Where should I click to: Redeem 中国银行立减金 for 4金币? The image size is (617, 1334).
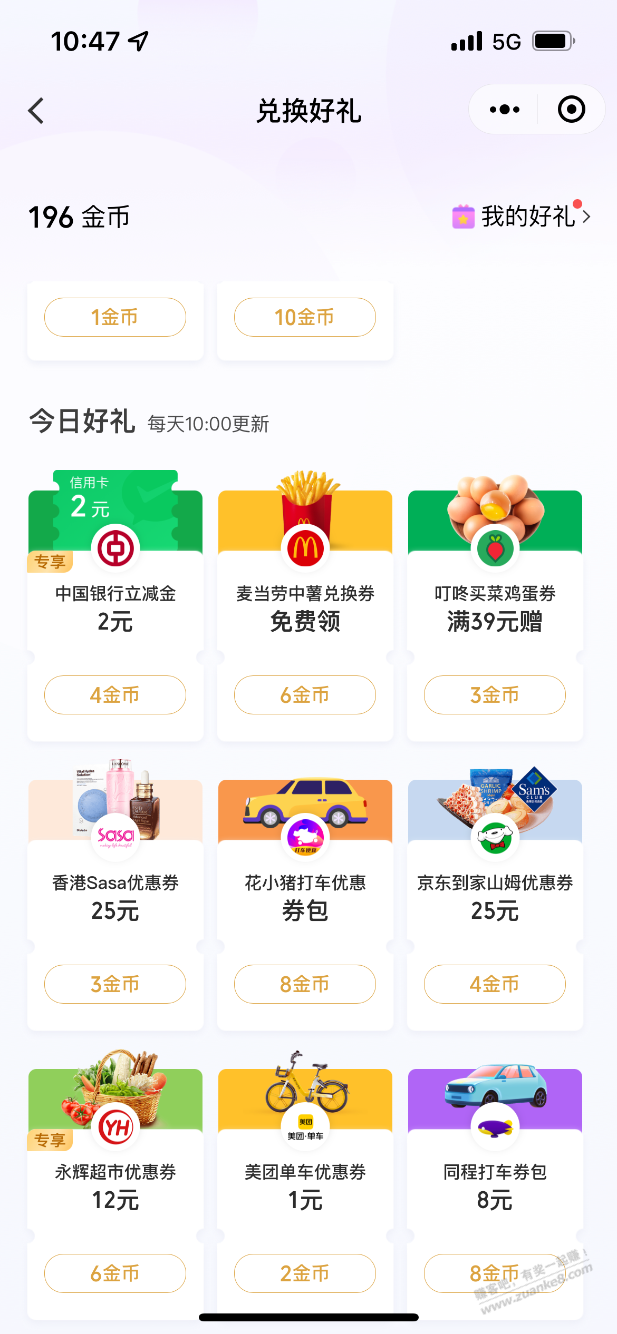(115, 695)
